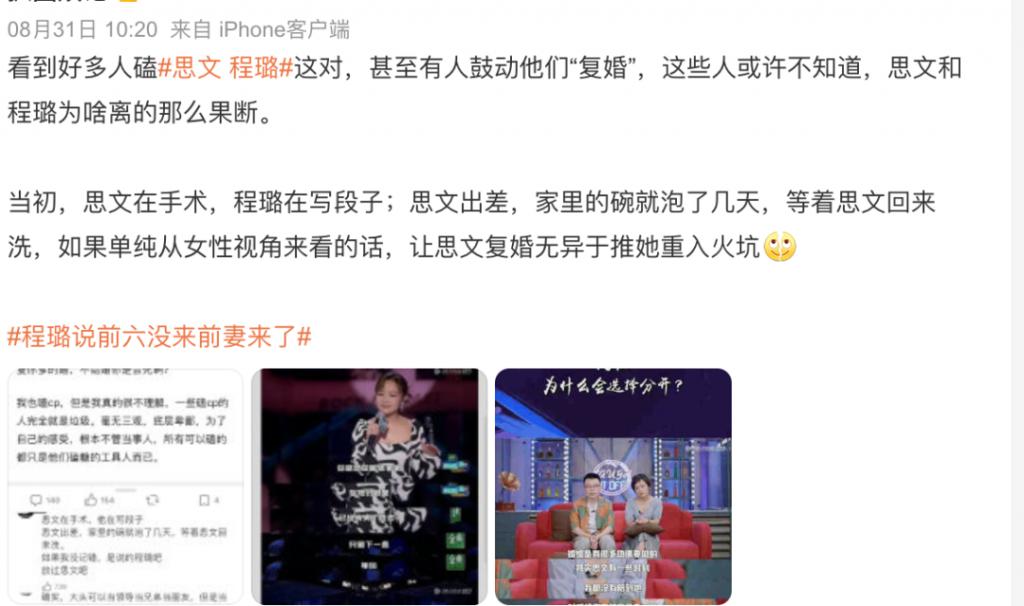Open the image of the couple on a red sofa

point(613,486)
